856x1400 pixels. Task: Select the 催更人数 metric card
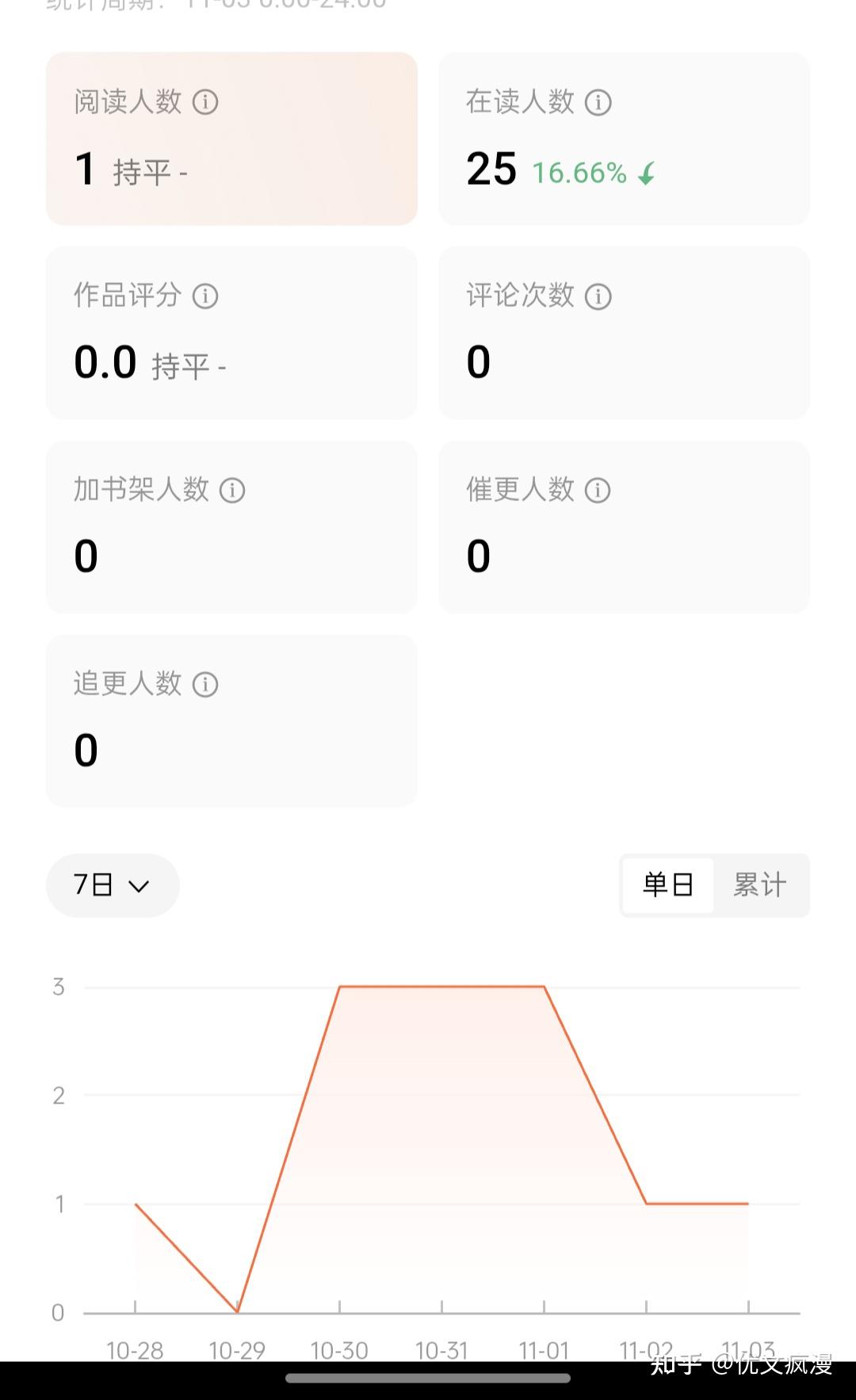(x=624, y=527)
